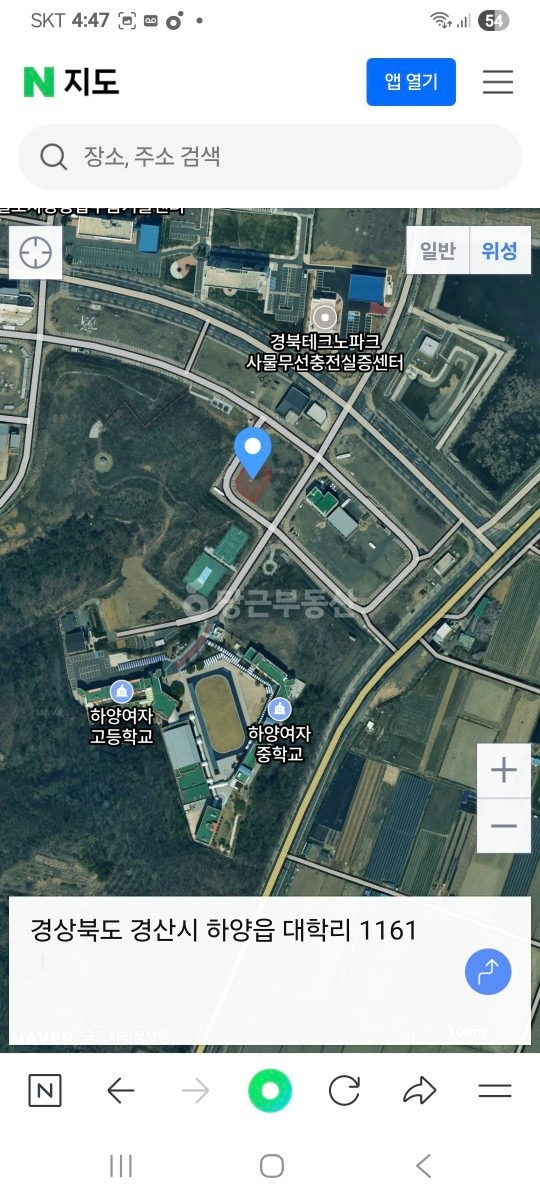Switch to 일반 map view

[x=438, y=250]
